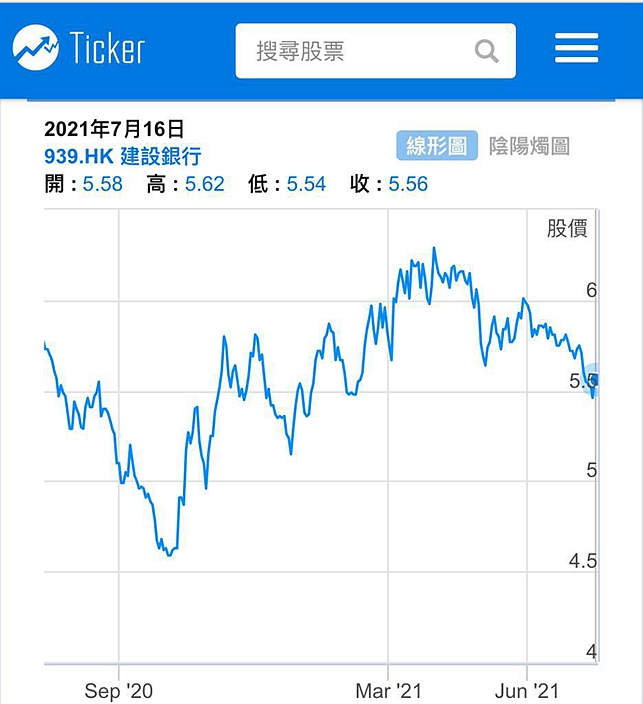The image size is (643, 704).
Task: Open the Ticker home logo
Action: point(79,48)
